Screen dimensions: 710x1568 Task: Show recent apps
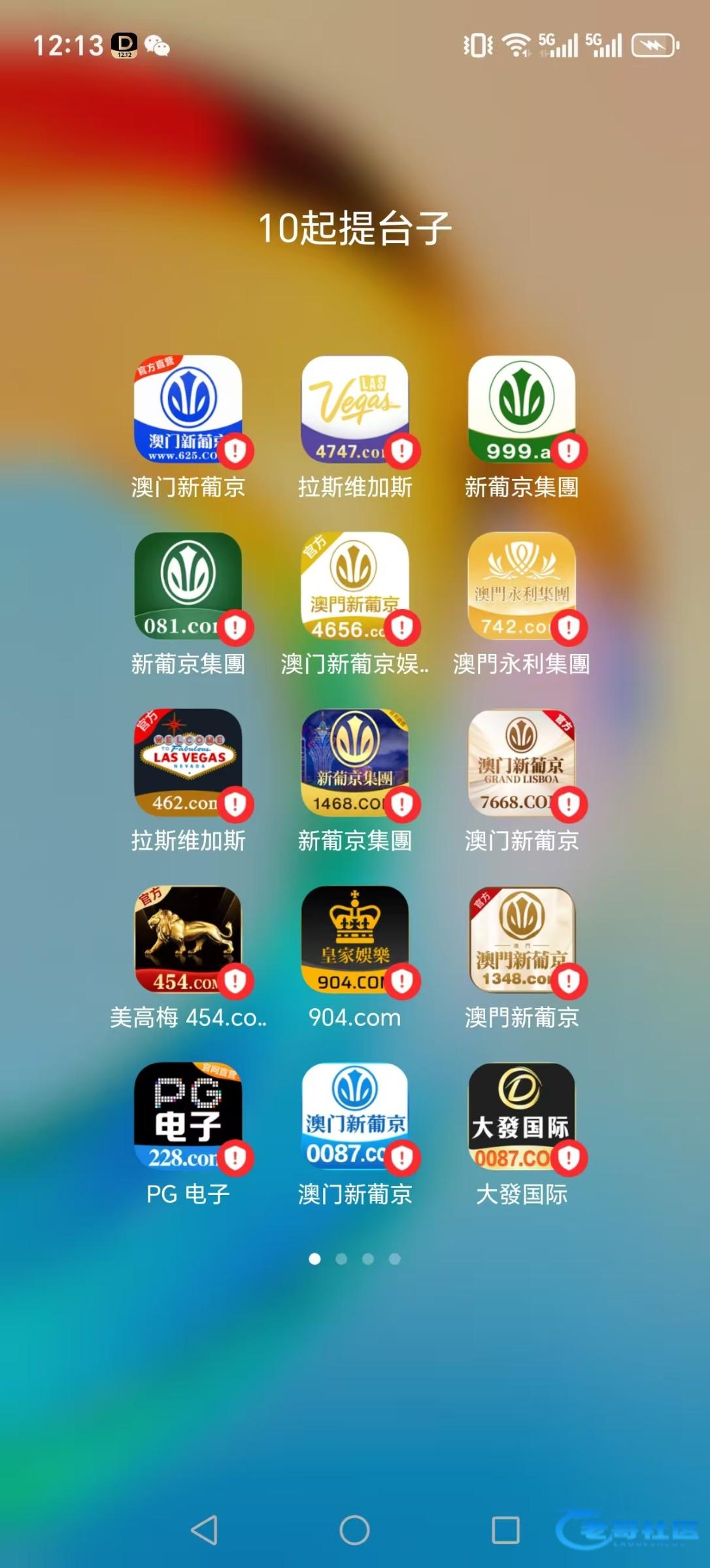(505, 1530)
